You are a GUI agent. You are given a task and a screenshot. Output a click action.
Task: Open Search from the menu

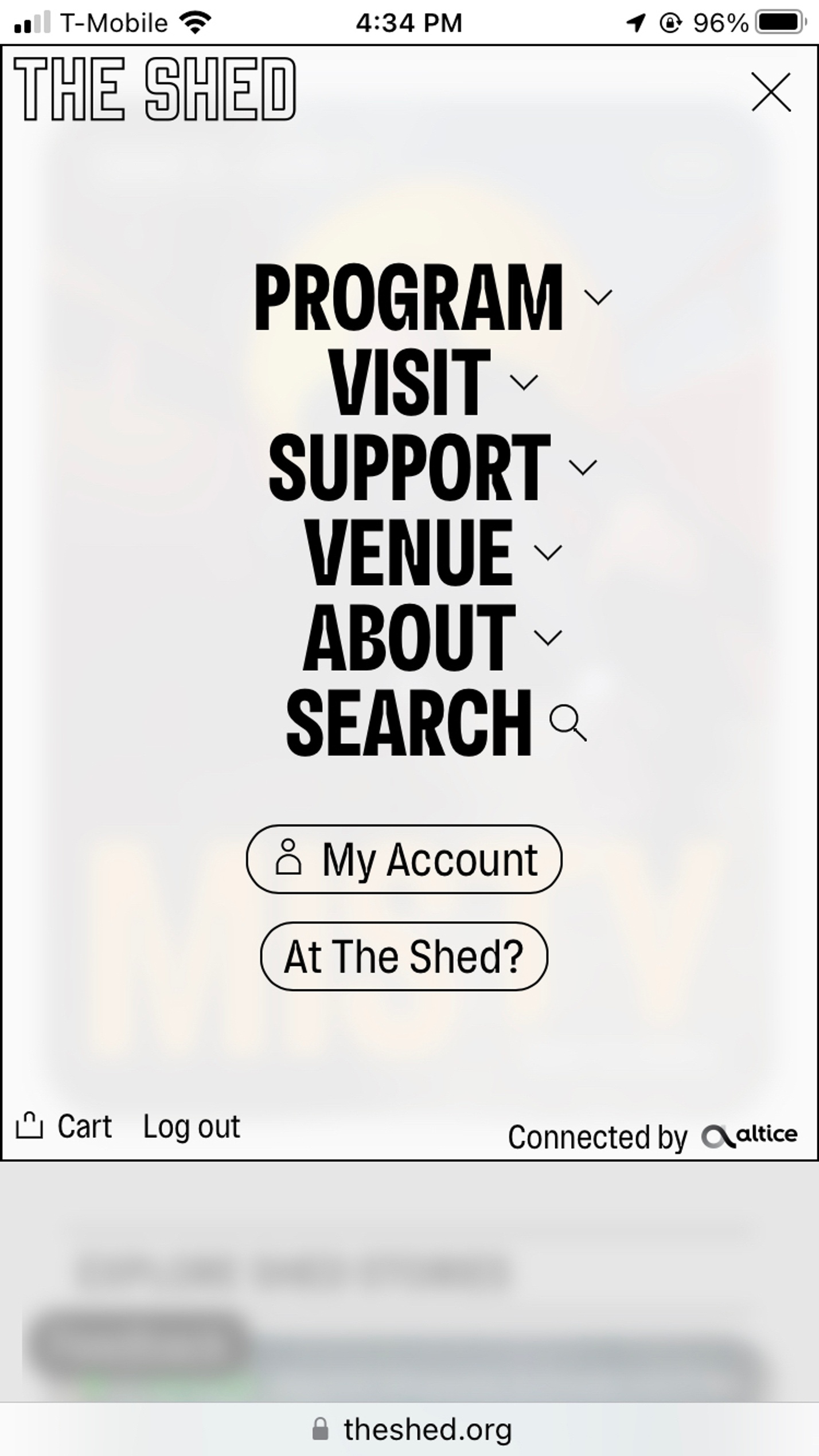pos(436,721)
